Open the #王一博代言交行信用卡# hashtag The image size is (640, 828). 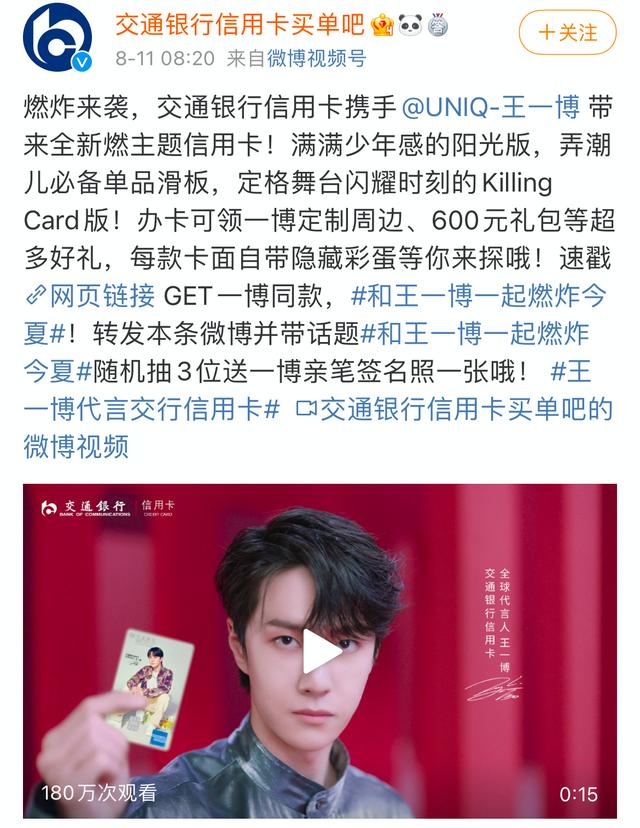click(x=150, y=408)
